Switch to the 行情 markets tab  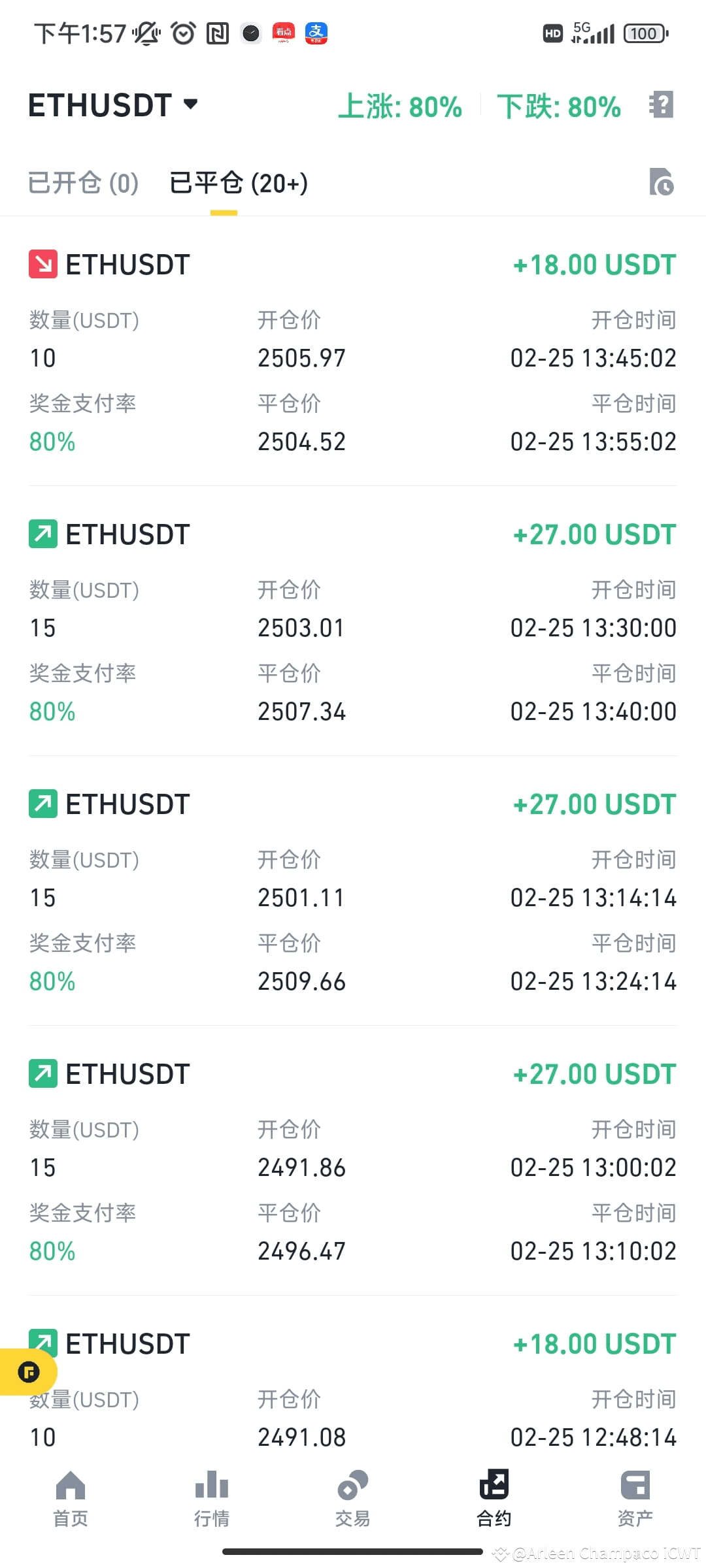click(212, 1497)
